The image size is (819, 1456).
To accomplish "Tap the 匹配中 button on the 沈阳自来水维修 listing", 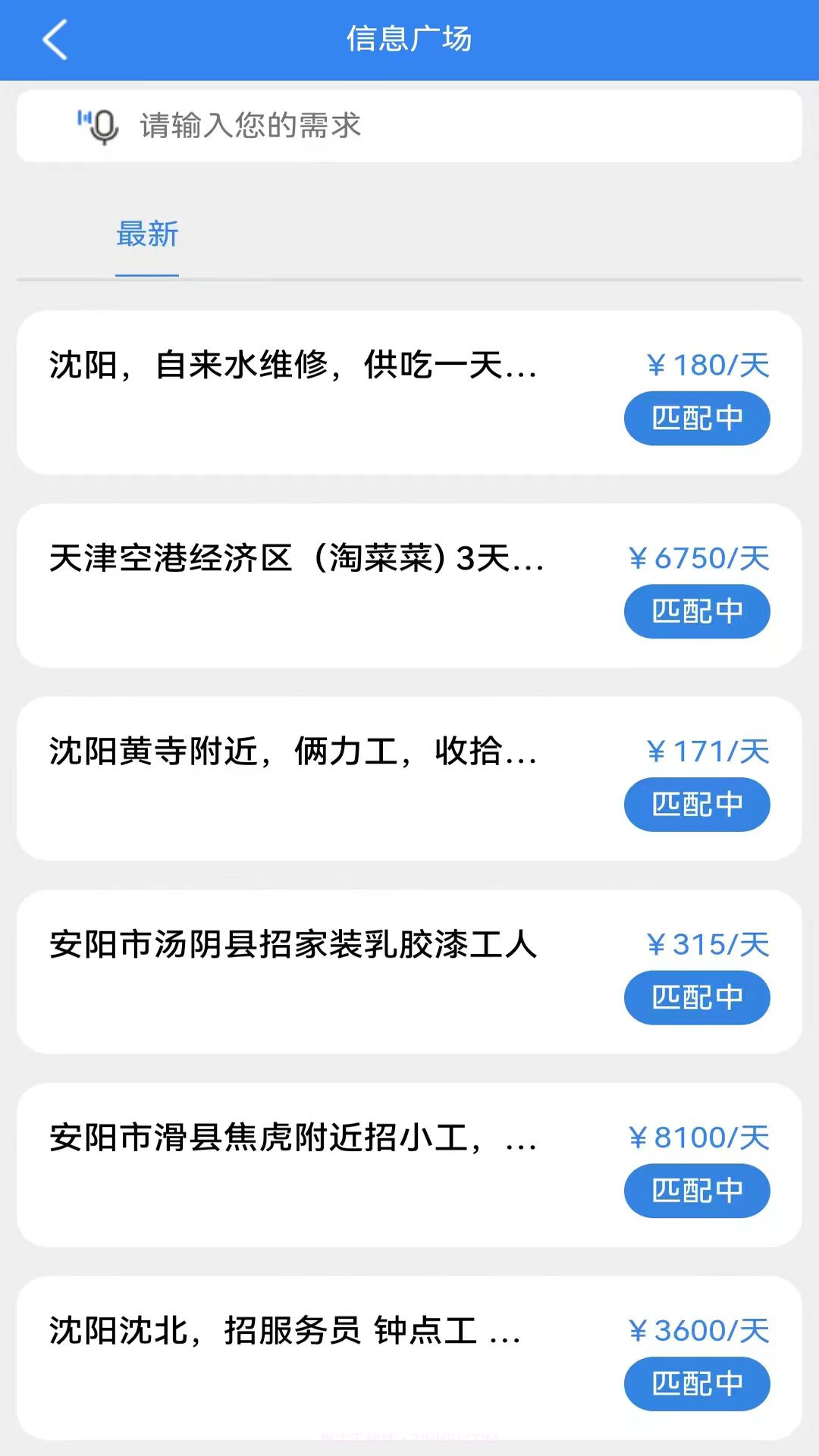I will 696,418.
